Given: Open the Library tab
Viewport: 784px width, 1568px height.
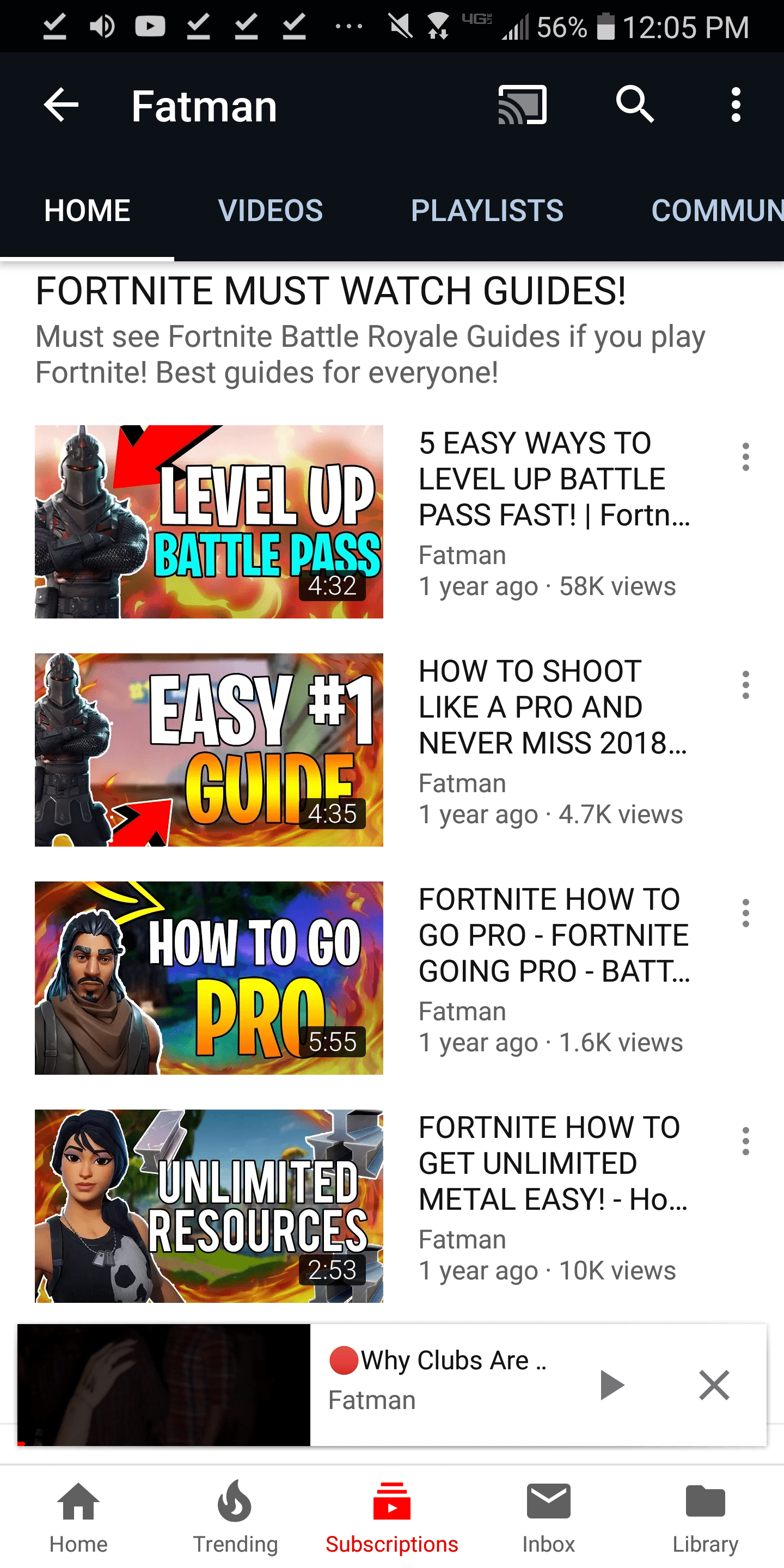Looking at the screenshot, I should (x=705, y=1517).
